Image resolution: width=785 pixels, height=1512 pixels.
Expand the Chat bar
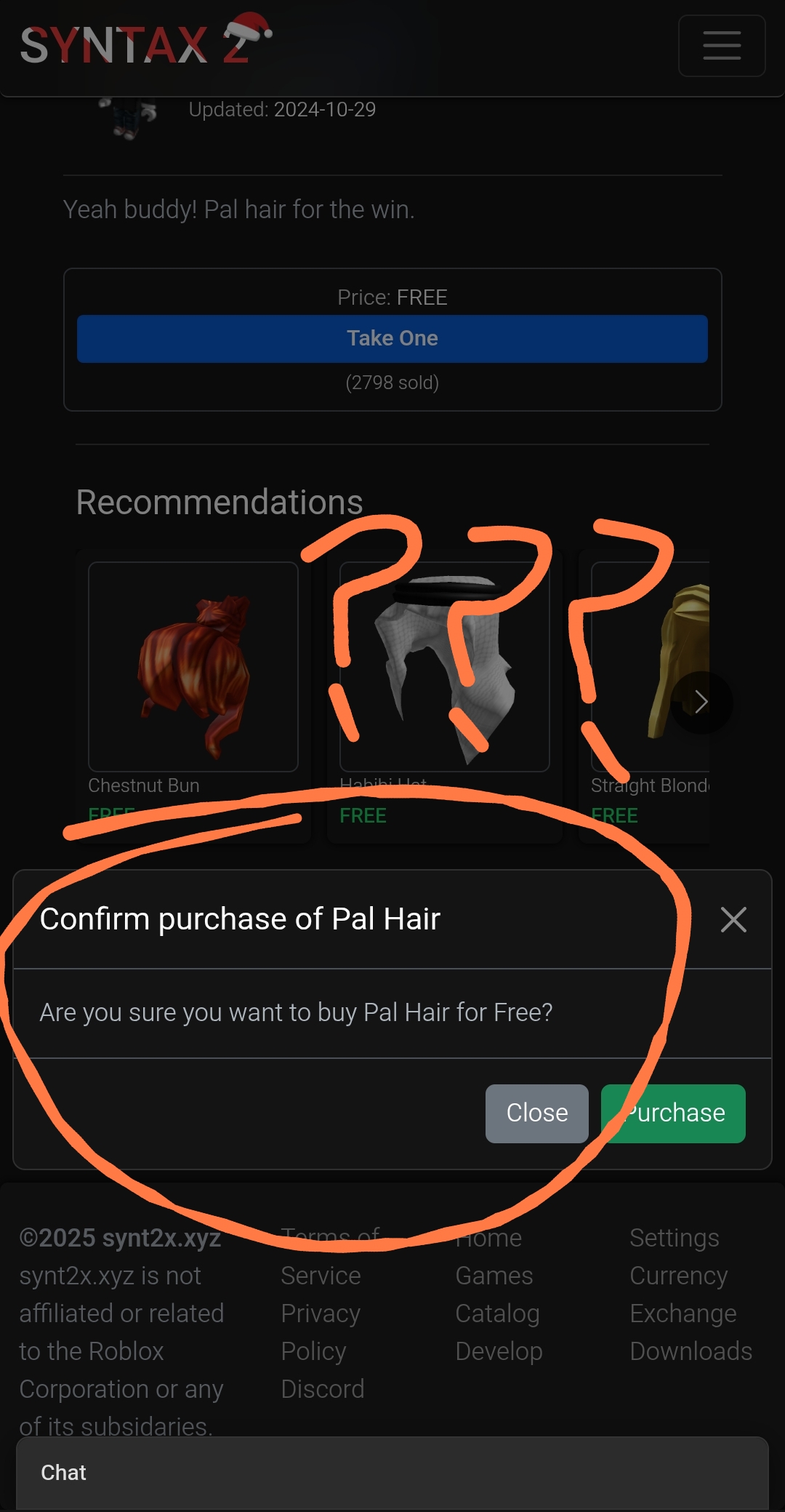pyautogui.click(x=392, y=1472)
